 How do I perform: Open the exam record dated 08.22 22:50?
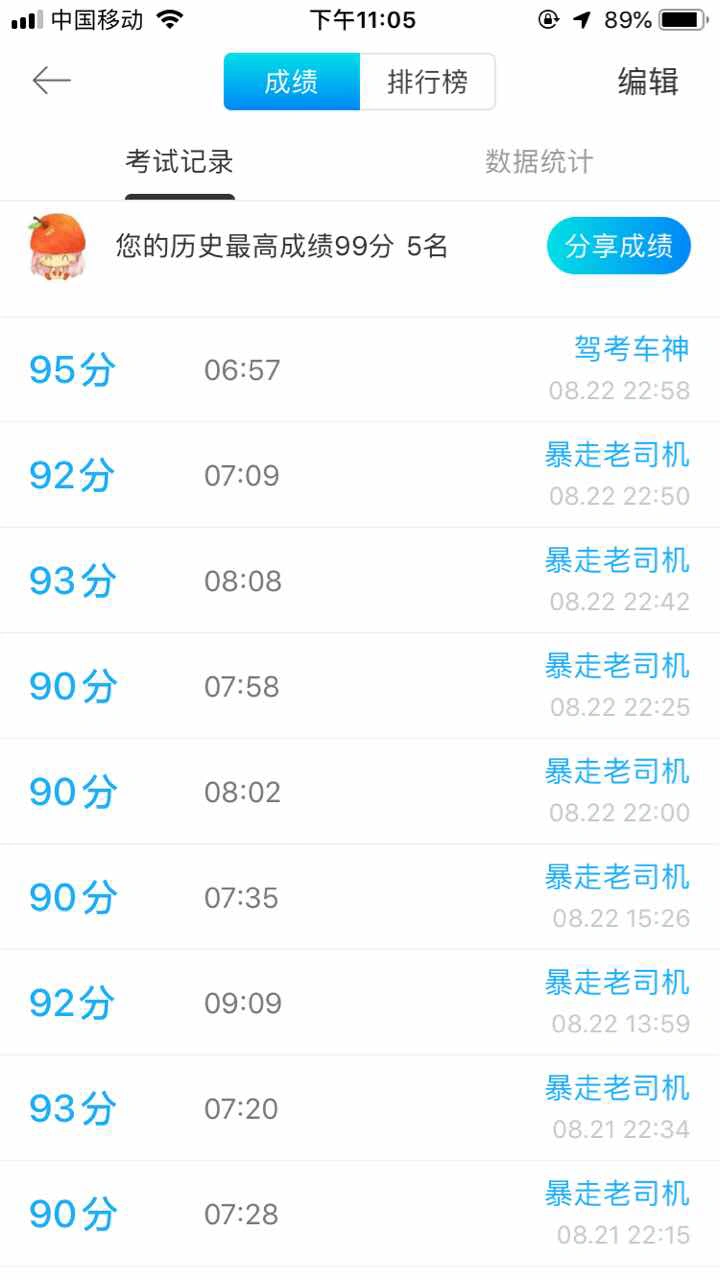pyautogui.click(x=360, y=475)
